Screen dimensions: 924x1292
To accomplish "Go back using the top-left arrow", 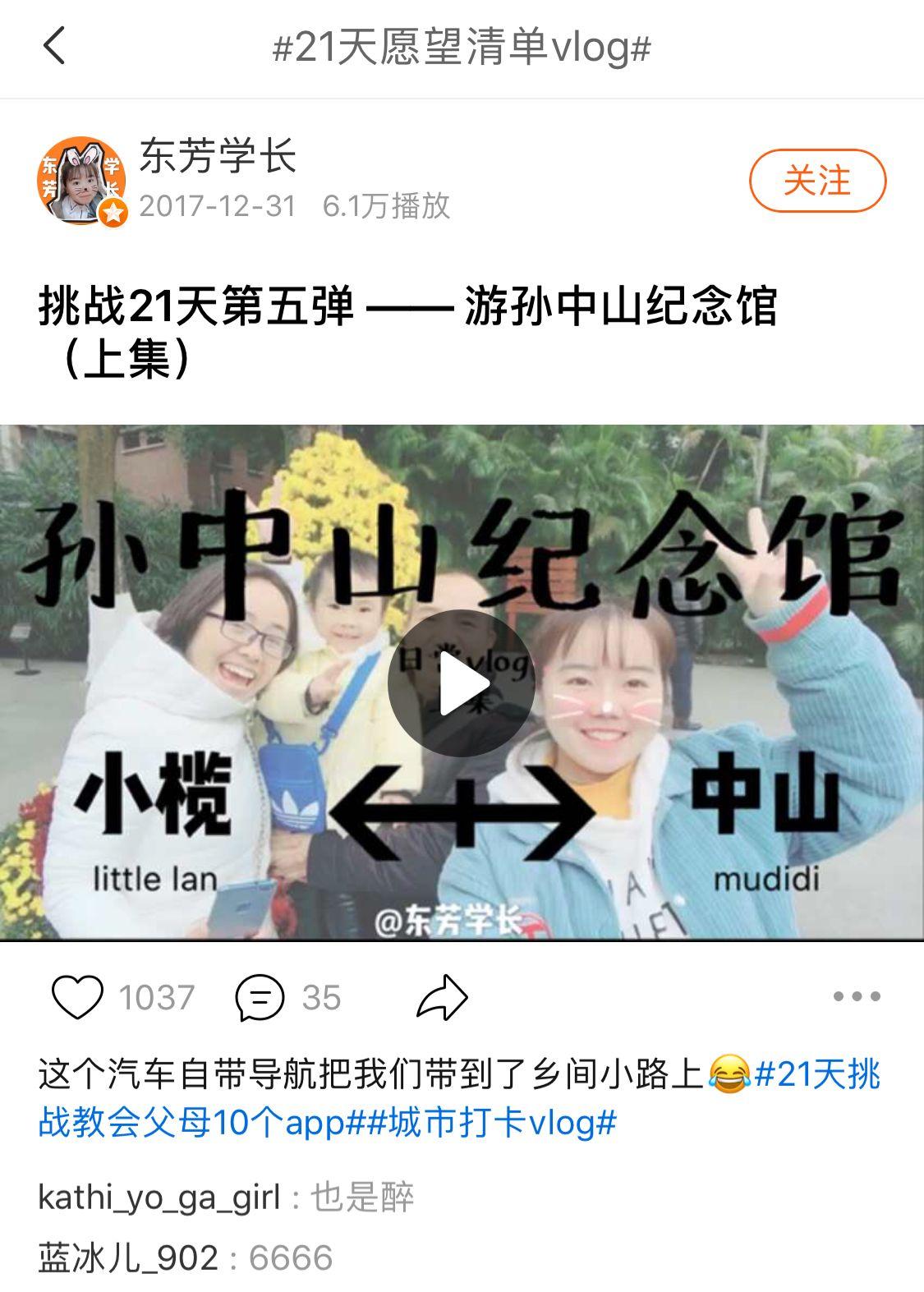I will coord(54,45).
